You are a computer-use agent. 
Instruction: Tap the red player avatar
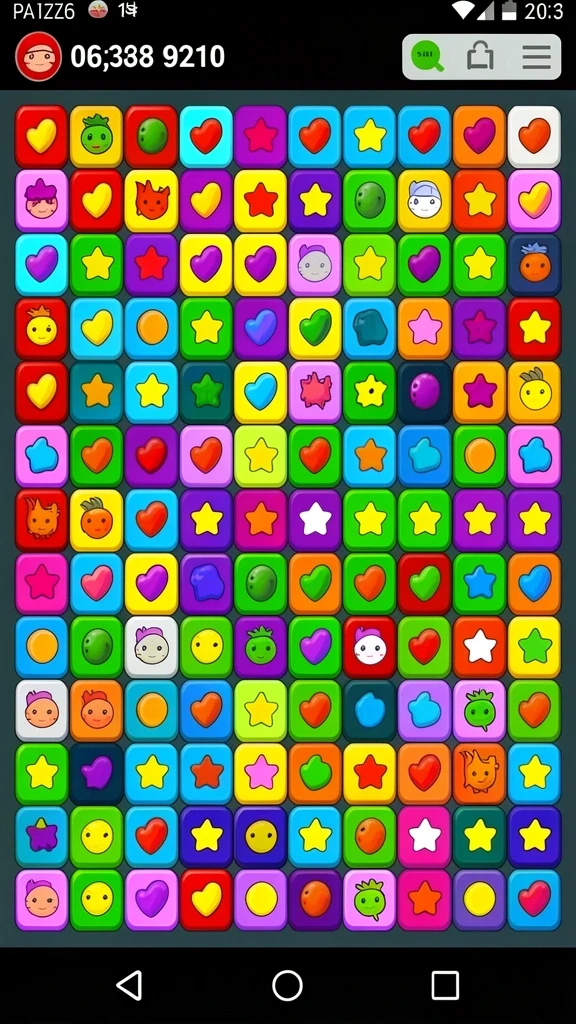[39, 56]
